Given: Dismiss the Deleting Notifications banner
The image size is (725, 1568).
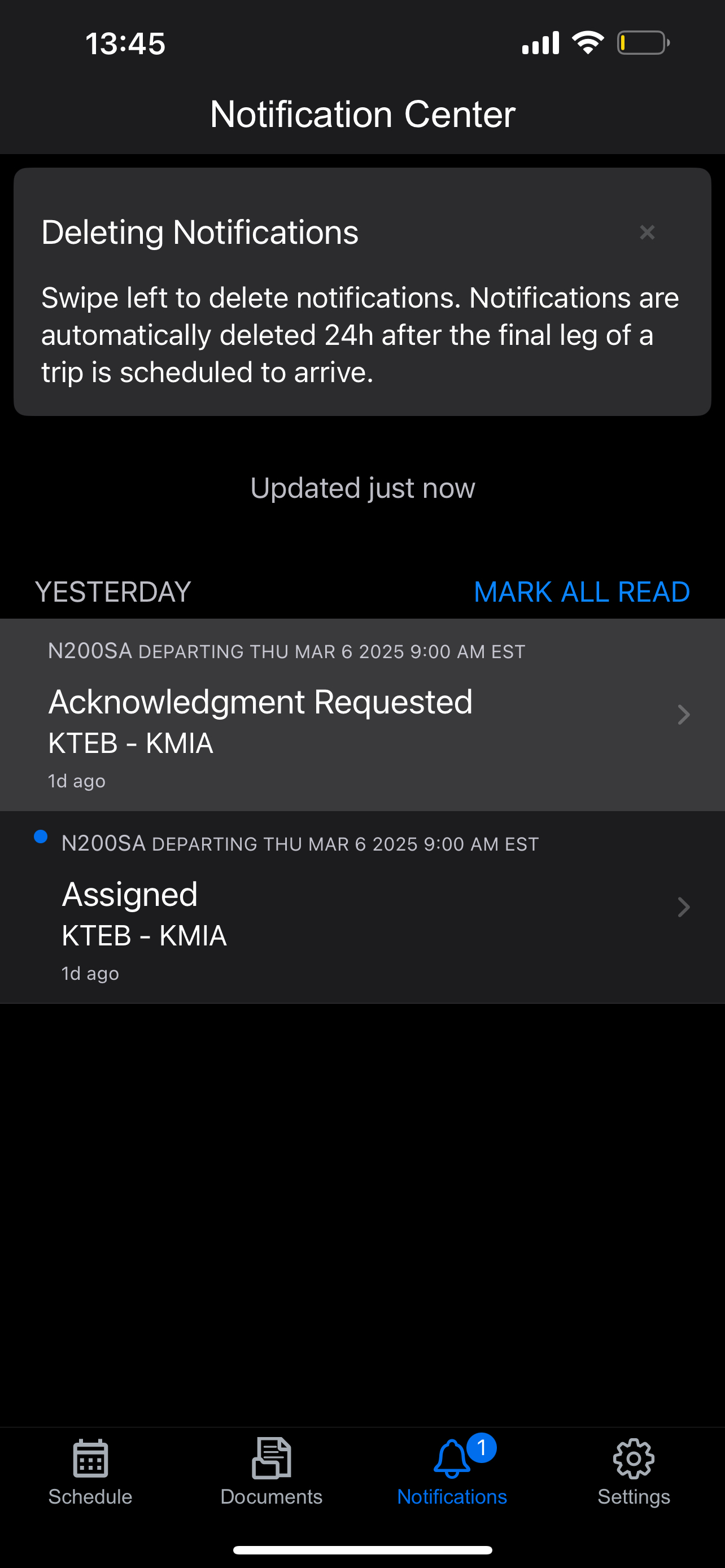Looking at the screenshot, I should pyautogui.click(x=647, y=233).
